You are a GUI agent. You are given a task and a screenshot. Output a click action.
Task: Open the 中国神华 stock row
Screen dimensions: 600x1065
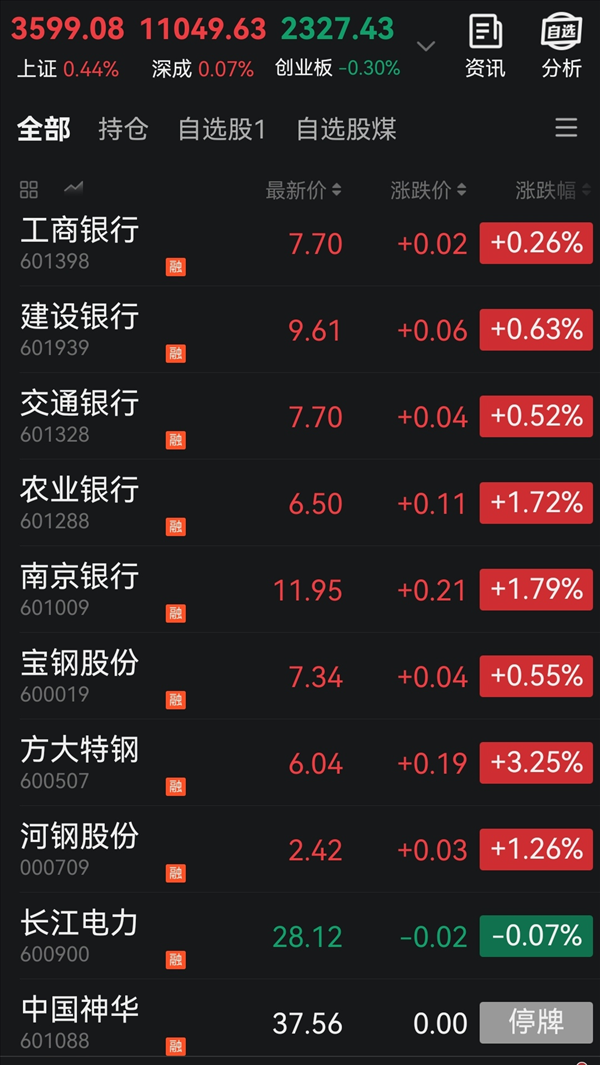(300, 1022)
